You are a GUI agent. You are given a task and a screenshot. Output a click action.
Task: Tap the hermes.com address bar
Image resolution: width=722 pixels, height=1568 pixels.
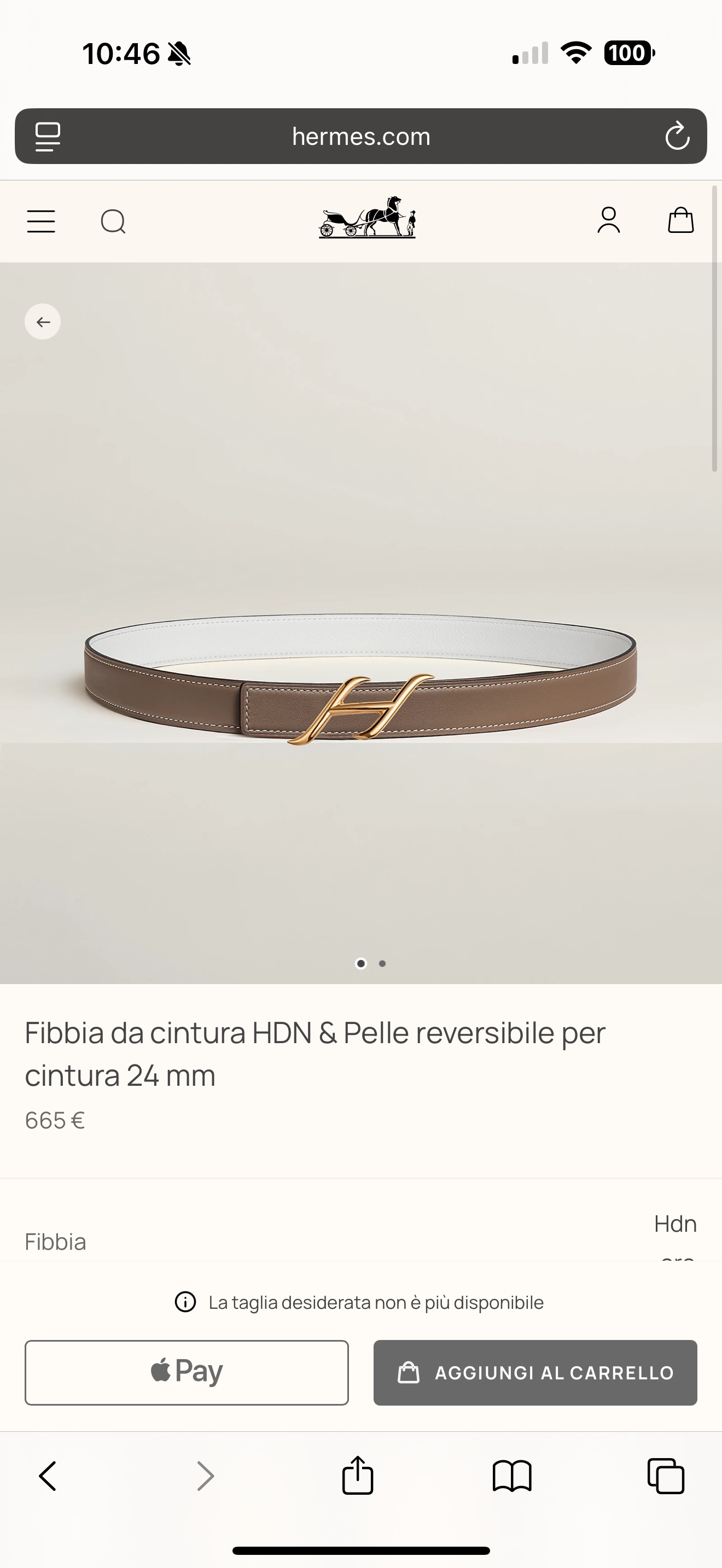tap(361, 136)
